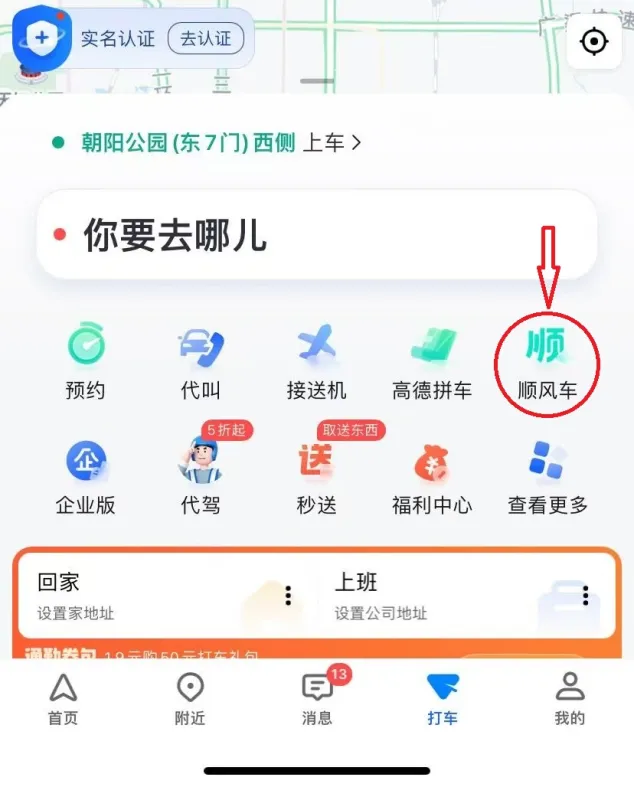Select 代叫 to book for others

coord(200,362)
